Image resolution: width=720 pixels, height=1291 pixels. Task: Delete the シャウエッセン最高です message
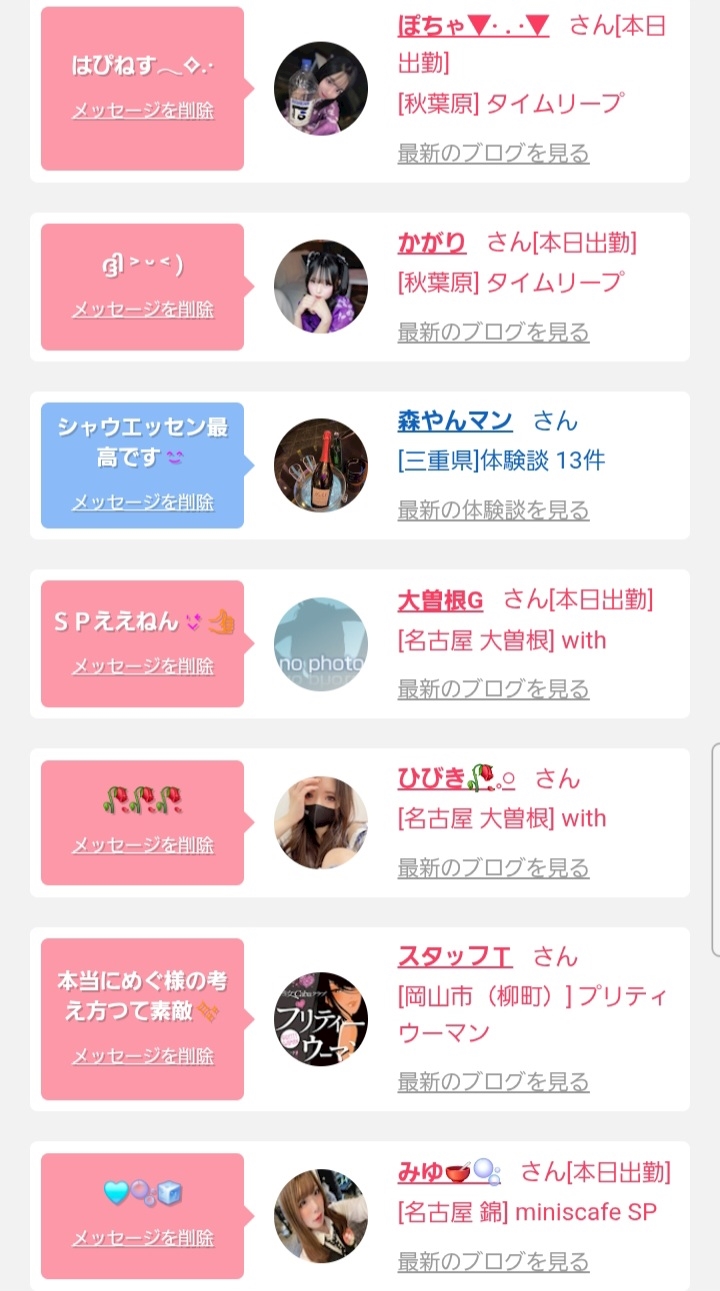pos(143,502)
